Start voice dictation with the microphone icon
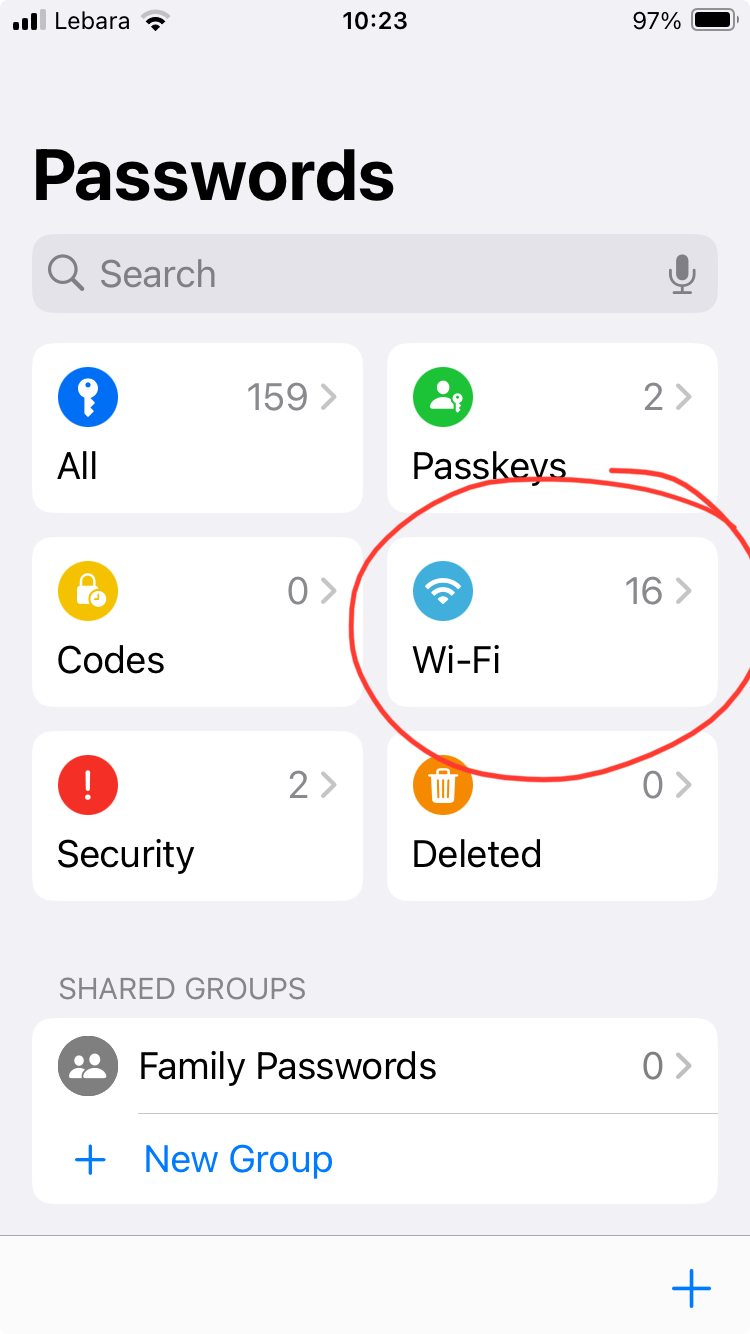This screenshot has height=1334, width=750. 682,274
